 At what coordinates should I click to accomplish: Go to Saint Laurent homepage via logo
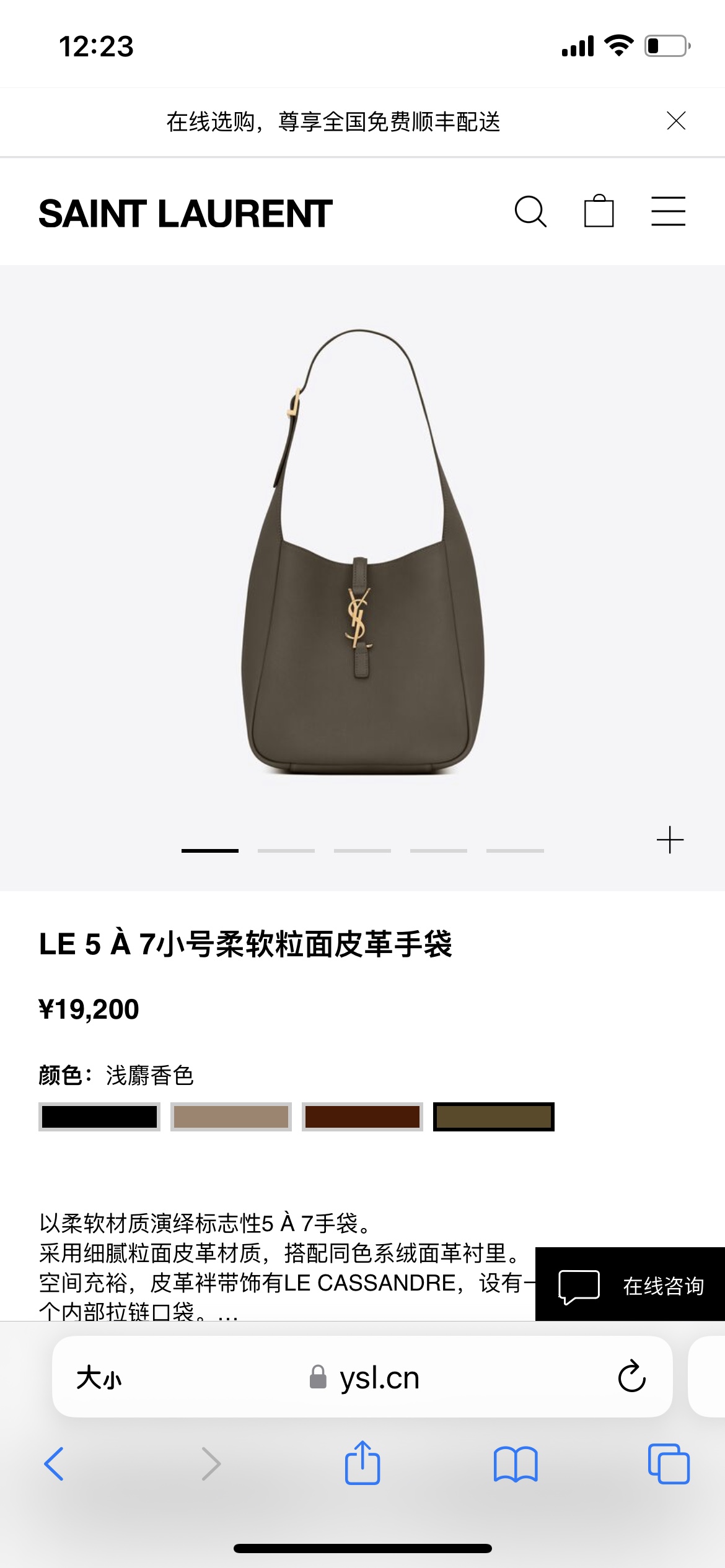point(185,214)
